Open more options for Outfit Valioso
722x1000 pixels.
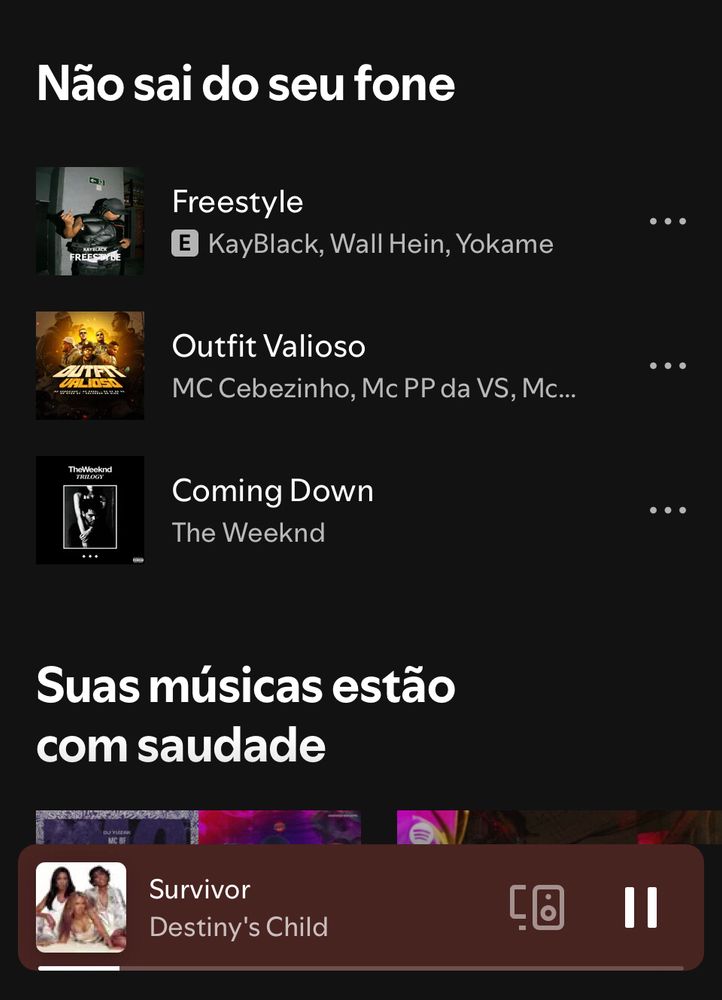(667, 366)
